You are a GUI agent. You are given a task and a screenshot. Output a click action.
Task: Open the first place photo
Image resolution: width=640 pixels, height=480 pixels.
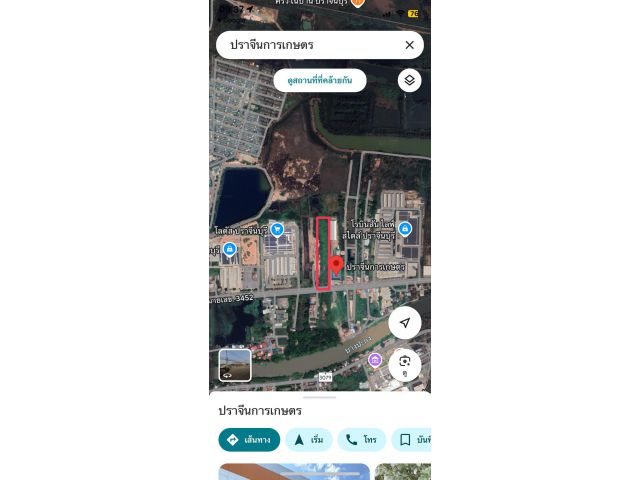pyautogui.click(x=294, y=471)
